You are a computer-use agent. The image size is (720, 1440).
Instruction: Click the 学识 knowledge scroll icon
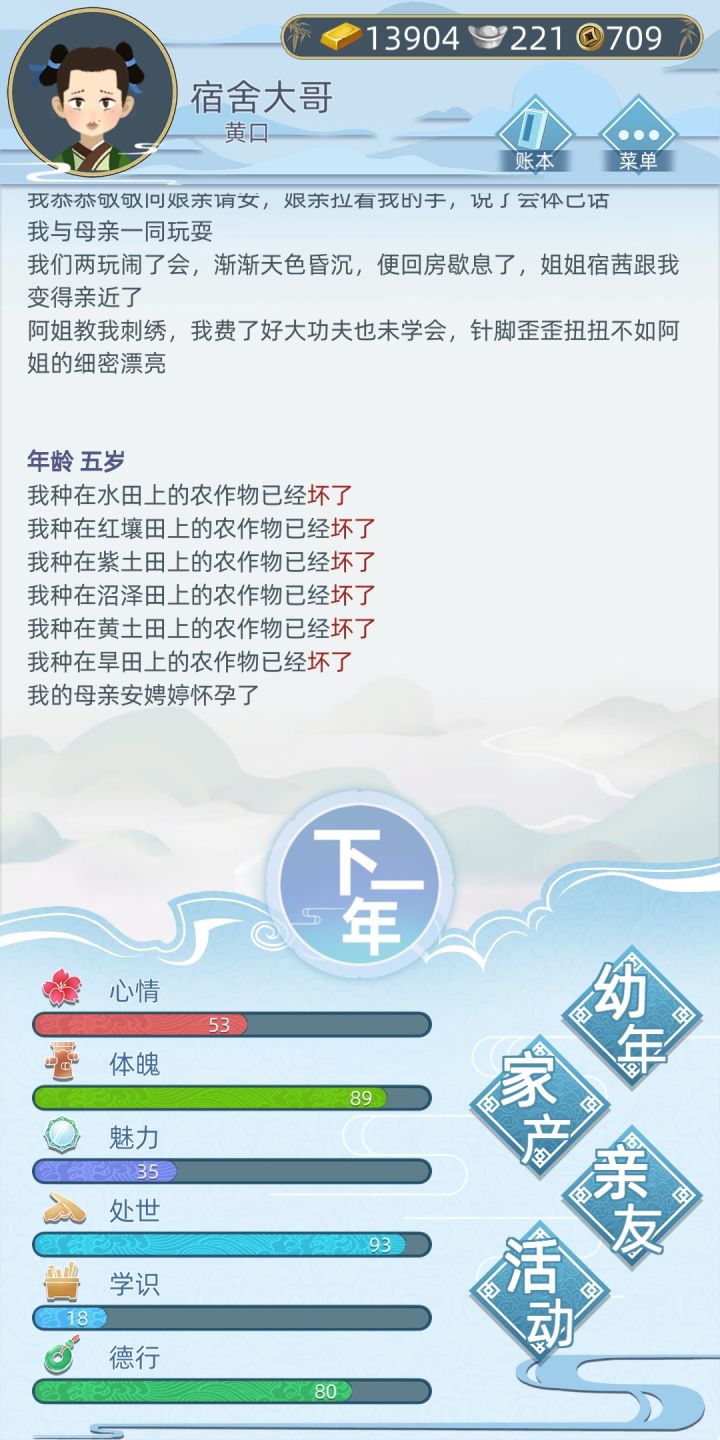(x=60, y=1285)
